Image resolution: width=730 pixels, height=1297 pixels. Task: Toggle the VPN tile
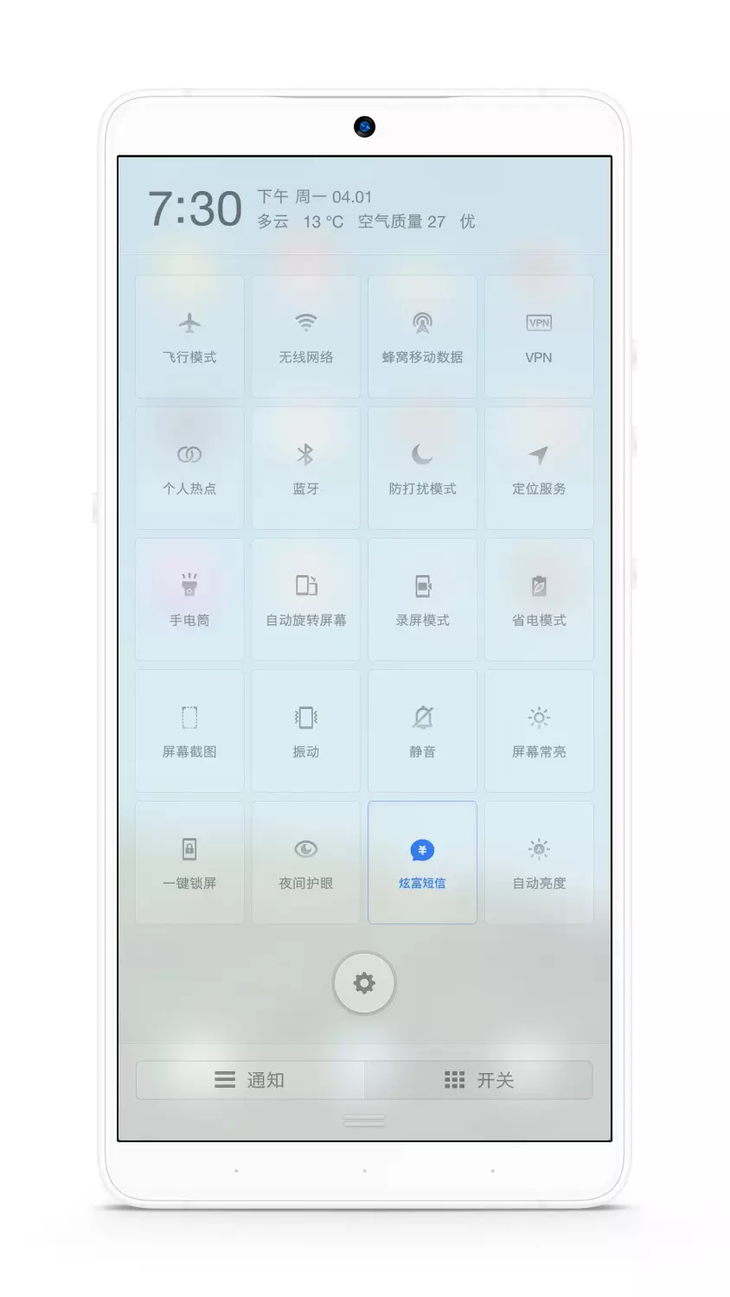coord(539,337)
